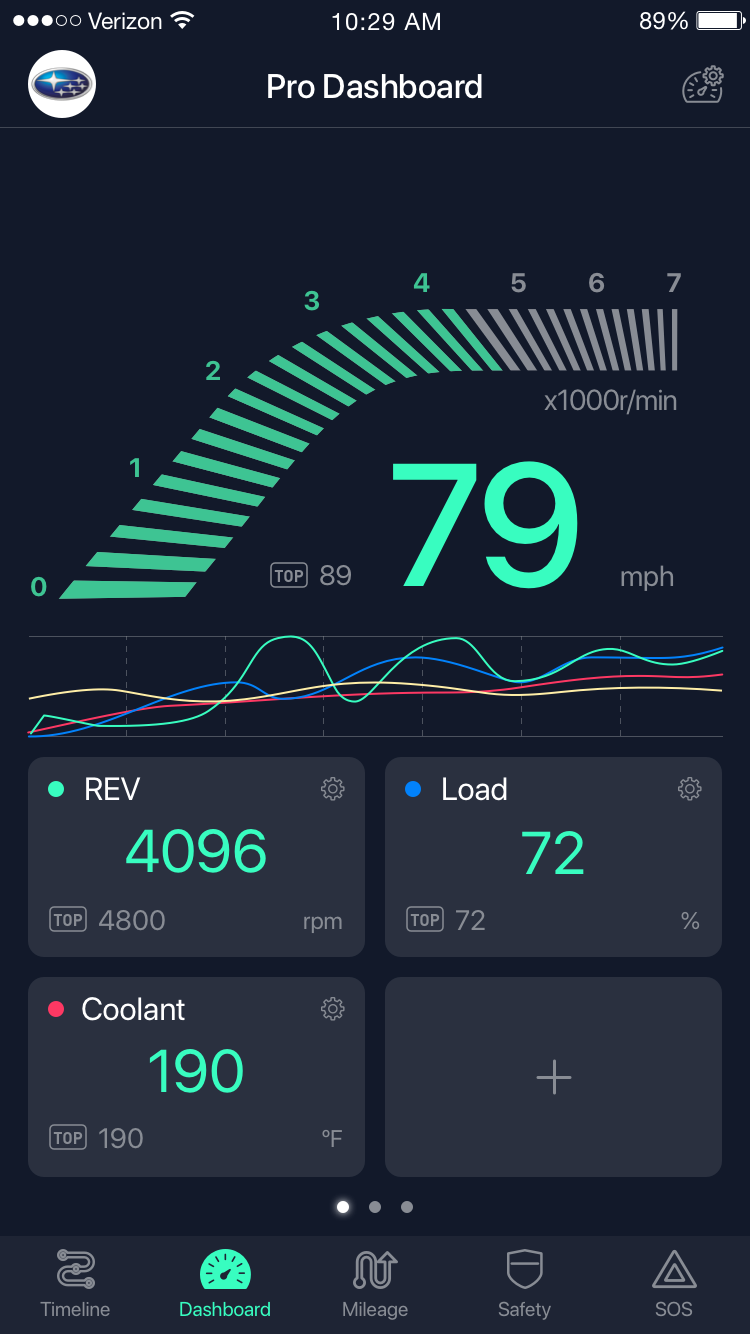Open settings gear on Load card
Image resolution: width=750 pixels, height=1334 pixels.
point(690,789)
